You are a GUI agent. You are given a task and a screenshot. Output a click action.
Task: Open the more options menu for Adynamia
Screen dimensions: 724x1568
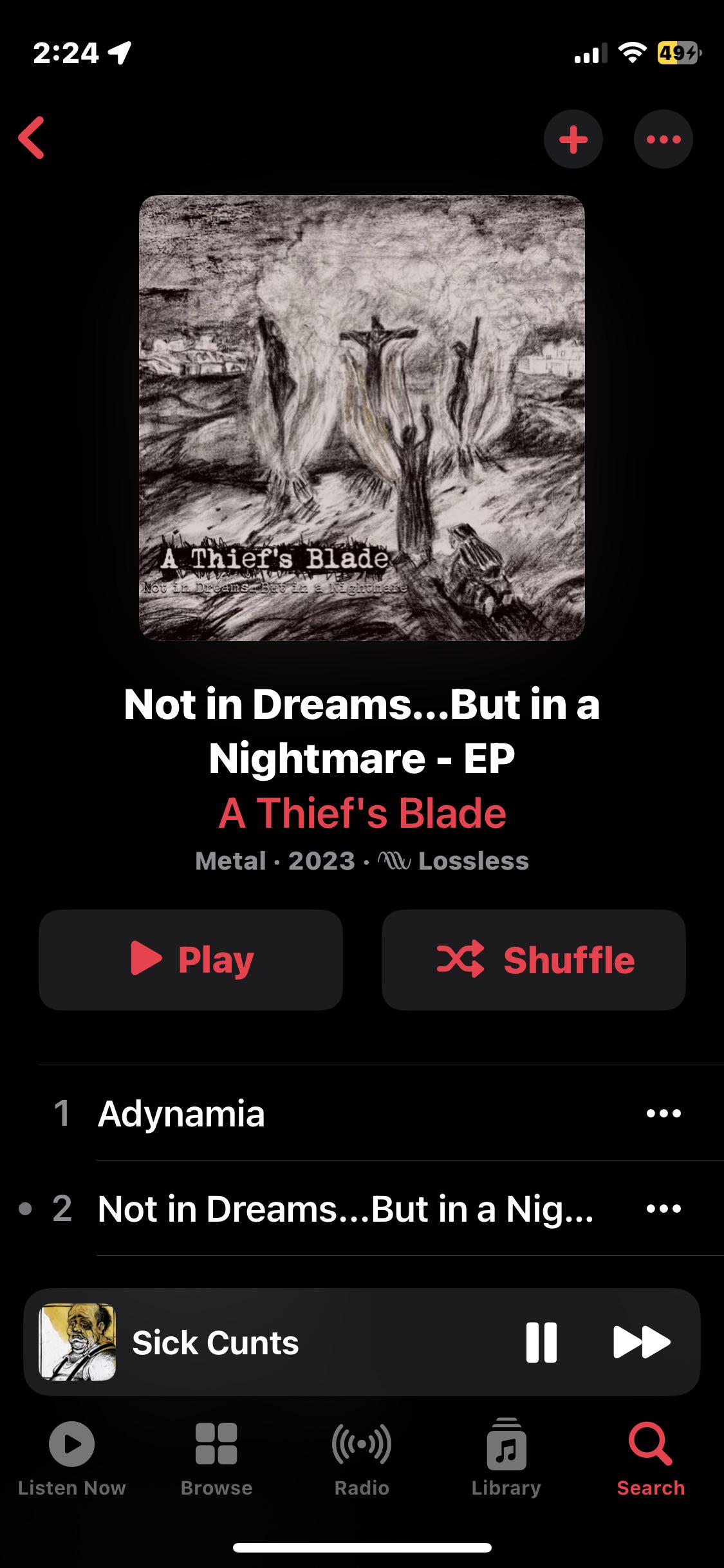pyautogui.click(x=663, y=1113)
